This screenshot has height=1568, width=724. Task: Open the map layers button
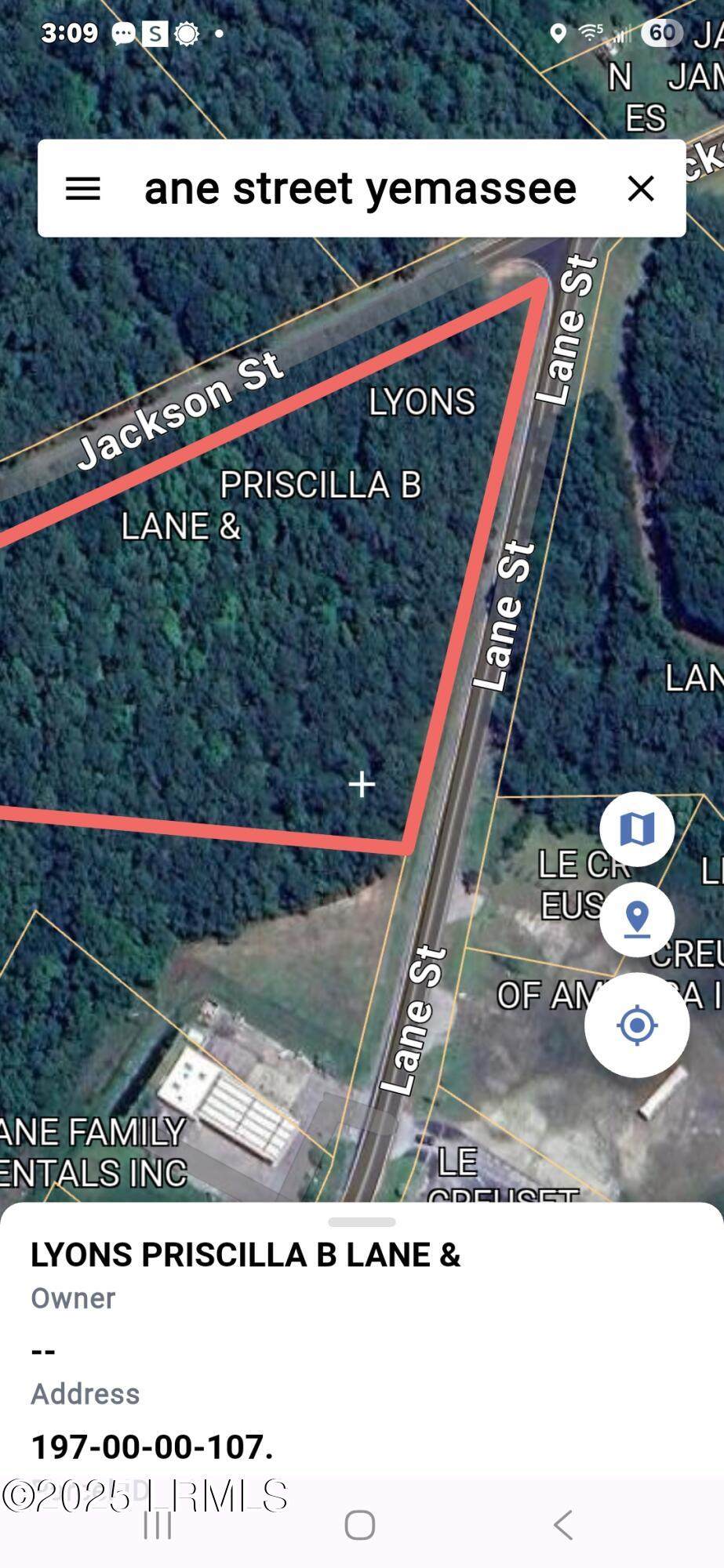637,829
